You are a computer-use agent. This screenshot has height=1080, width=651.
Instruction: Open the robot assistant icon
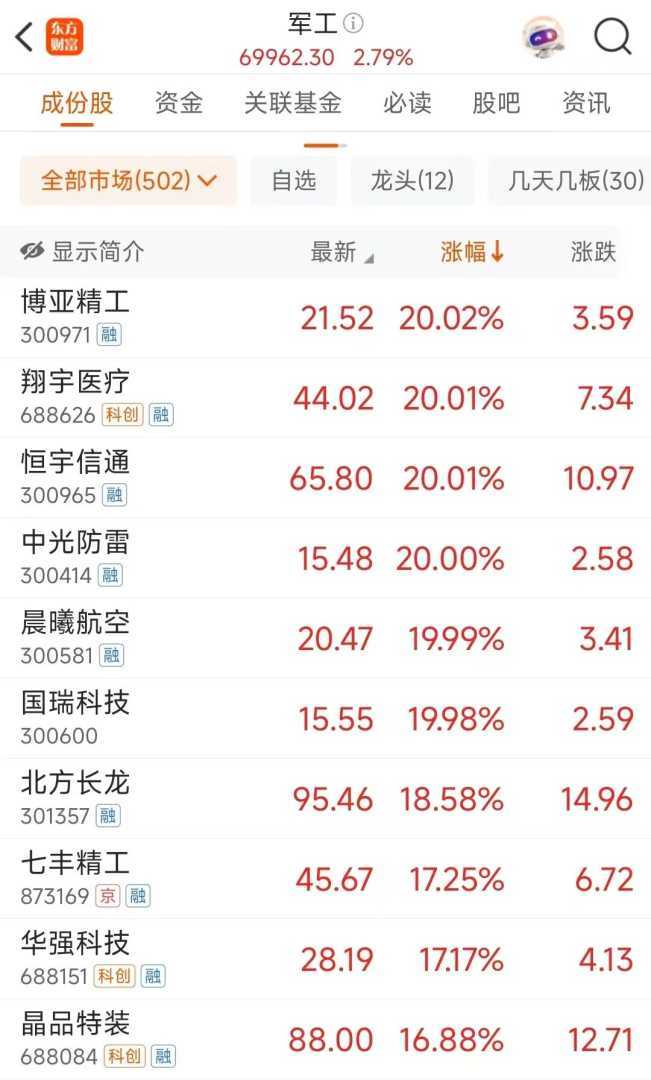click(544, 38)
